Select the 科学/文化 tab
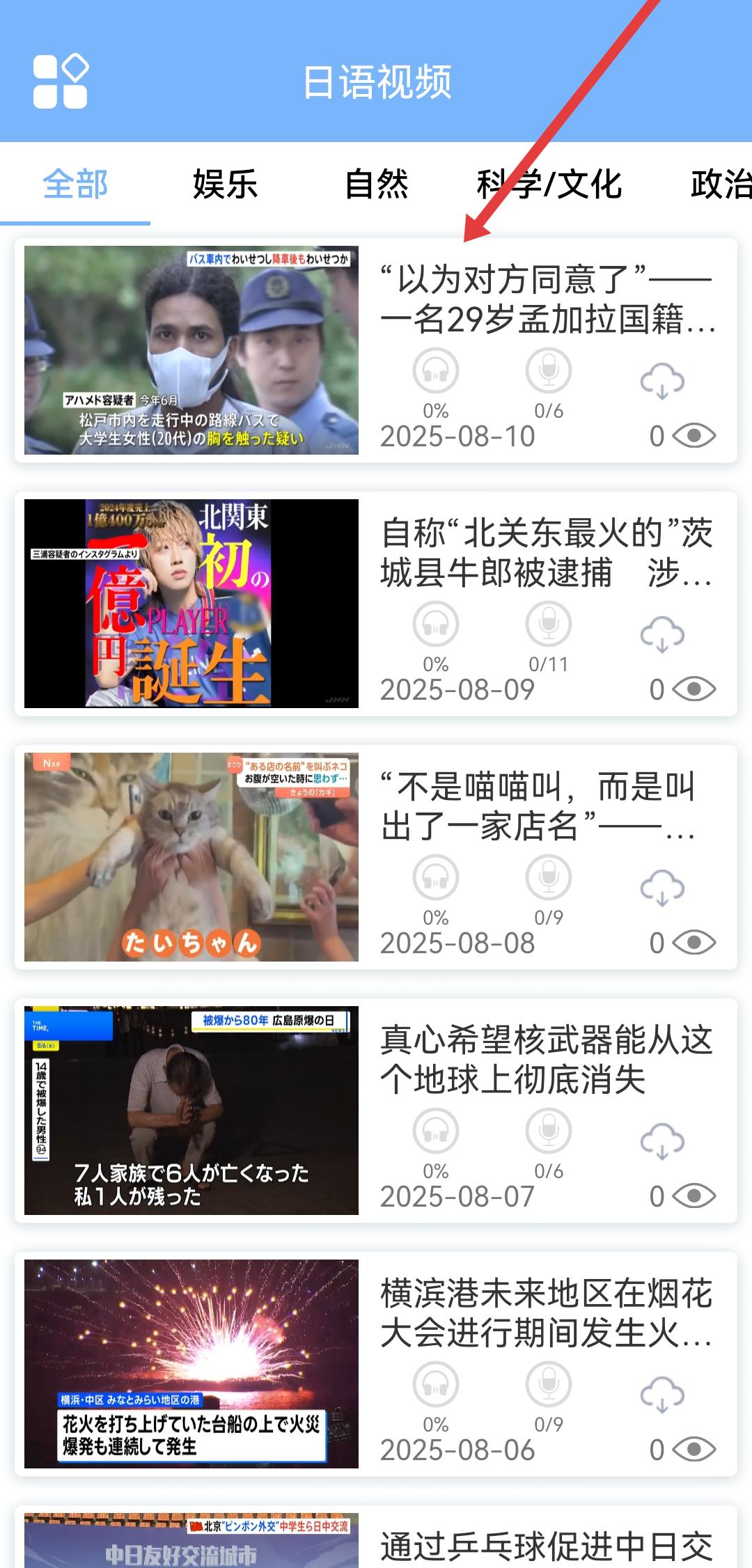 (x=549, y=185)
